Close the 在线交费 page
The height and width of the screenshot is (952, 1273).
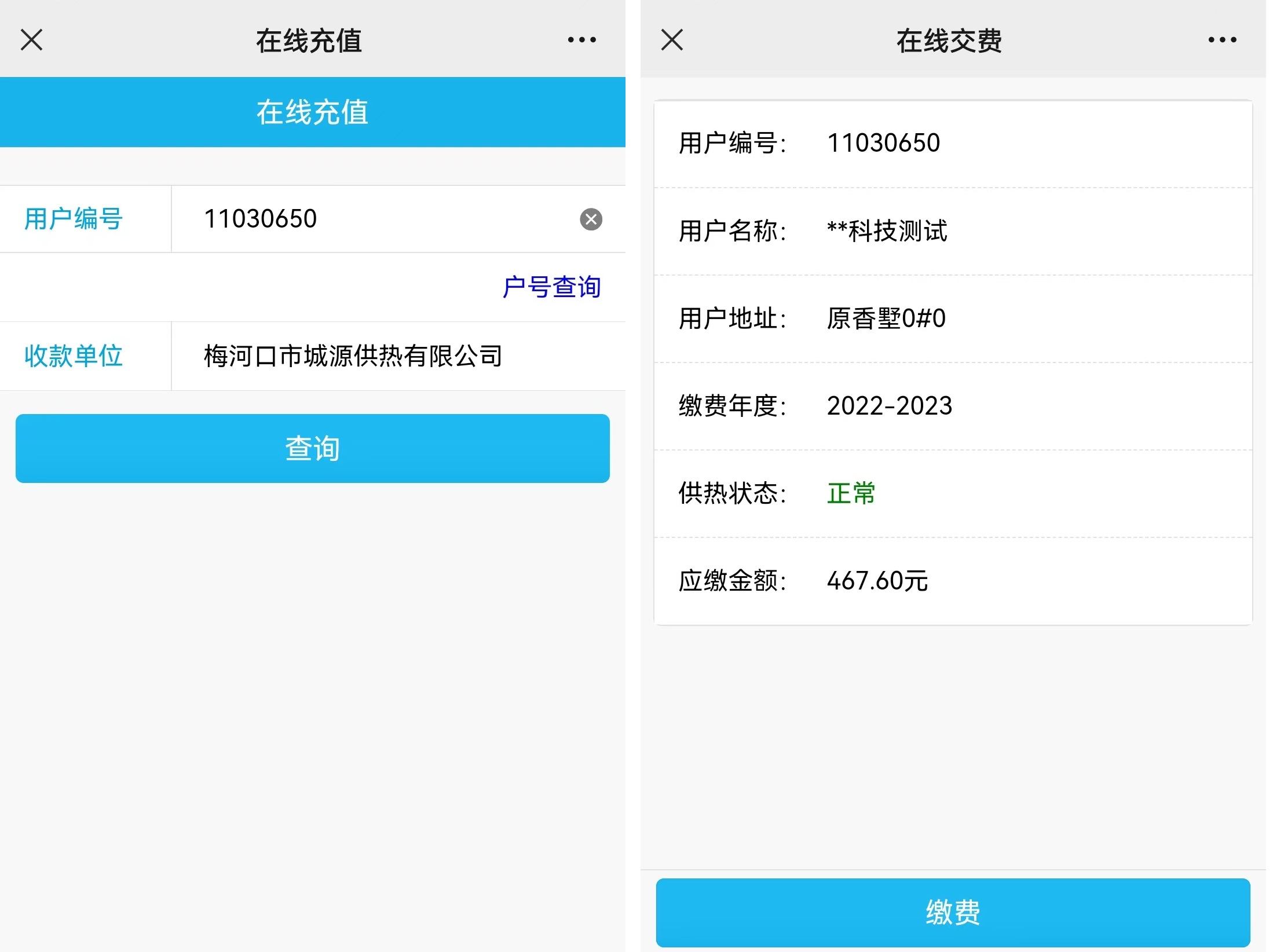[672, 40]
